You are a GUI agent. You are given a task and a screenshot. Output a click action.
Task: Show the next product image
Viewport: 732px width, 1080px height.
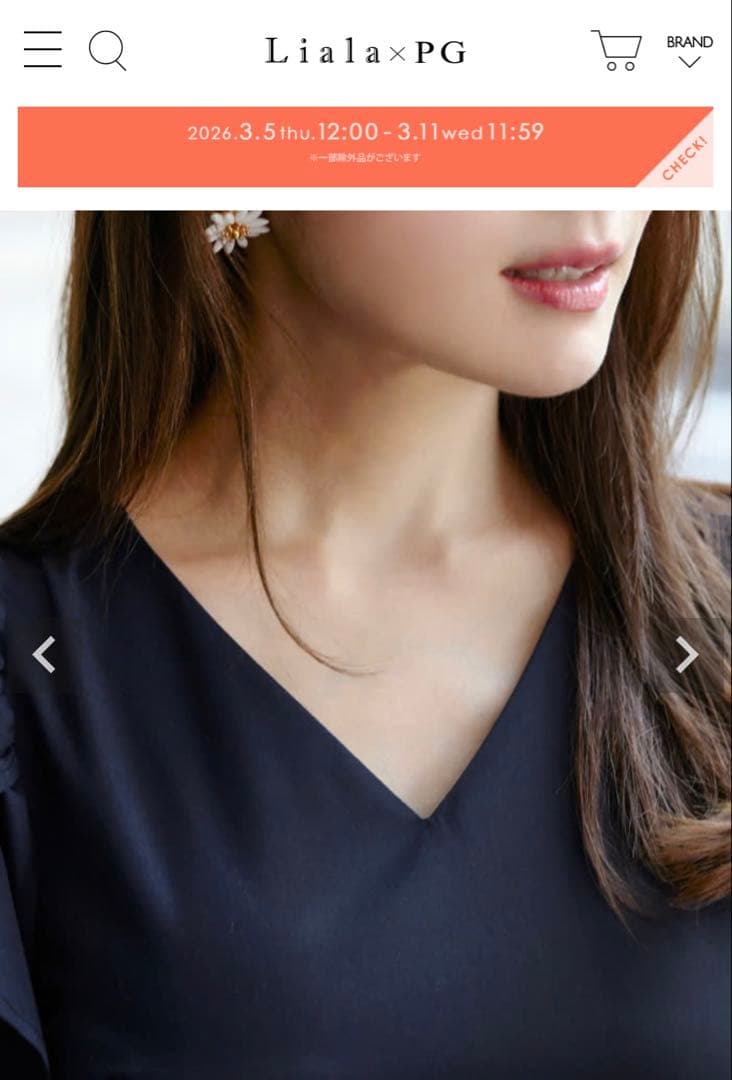pos(686,655)
